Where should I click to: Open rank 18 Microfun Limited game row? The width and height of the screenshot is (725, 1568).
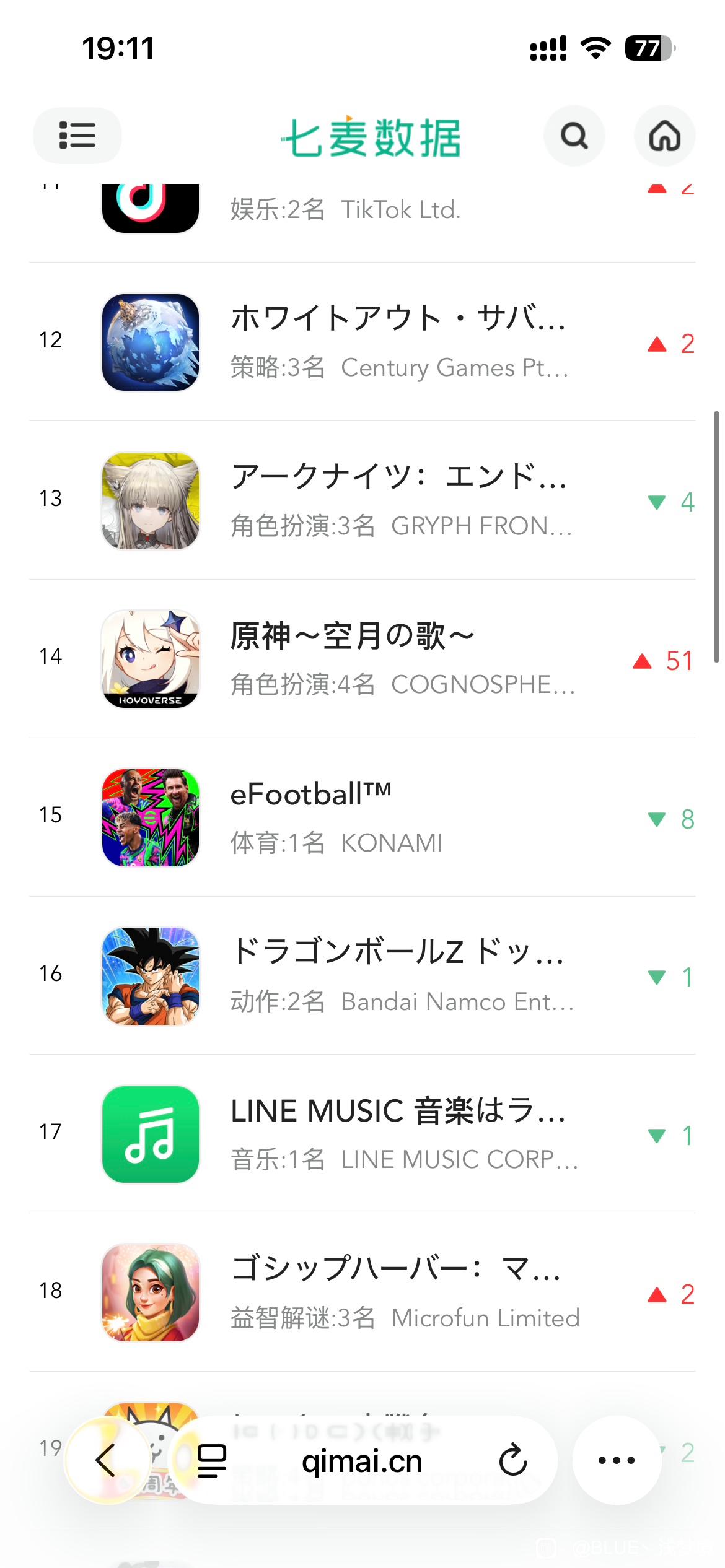point(362,1292)
